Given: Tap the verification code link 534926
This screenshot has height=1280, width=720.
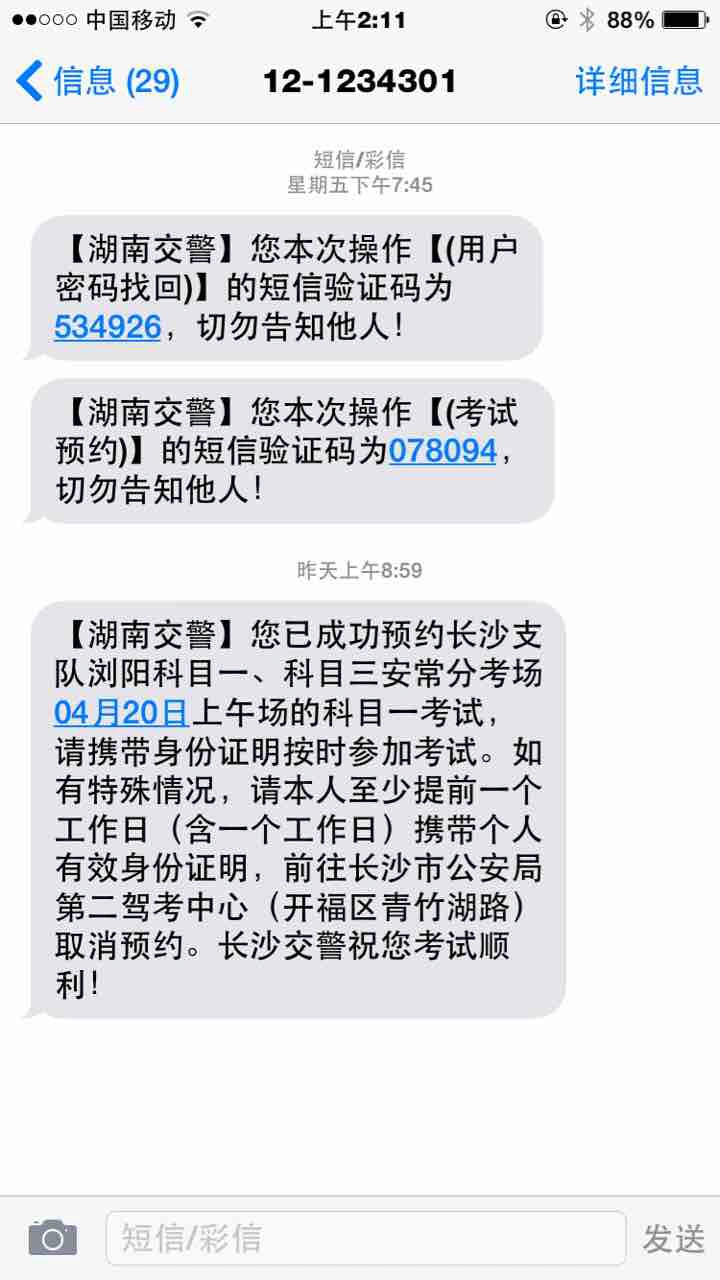Looking at the screenshot, I should (x=107, y=327).
